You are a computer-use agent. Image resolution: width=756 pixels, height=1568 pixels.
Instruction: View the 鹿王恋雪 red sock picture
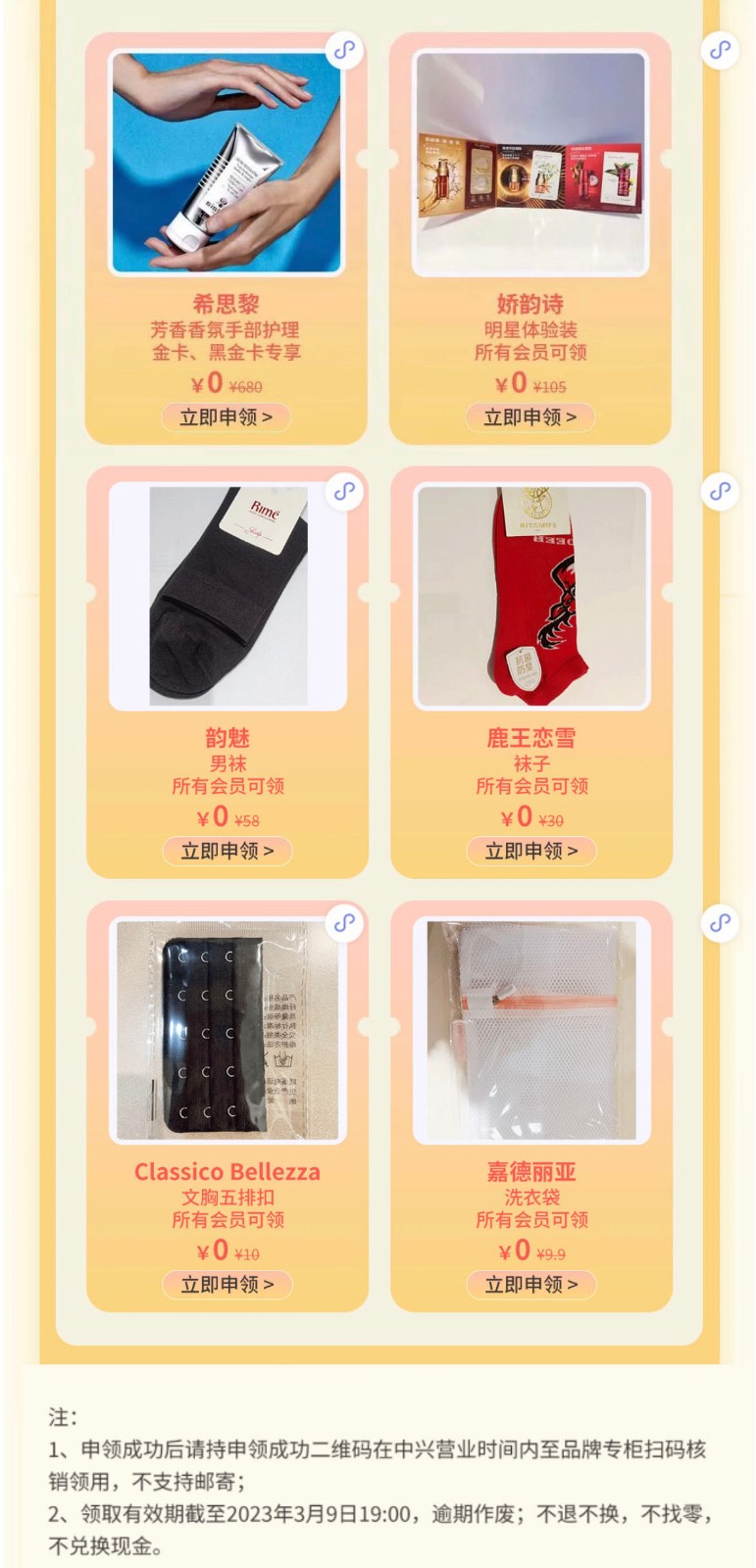pyautogui.click(x=531, y=596)
